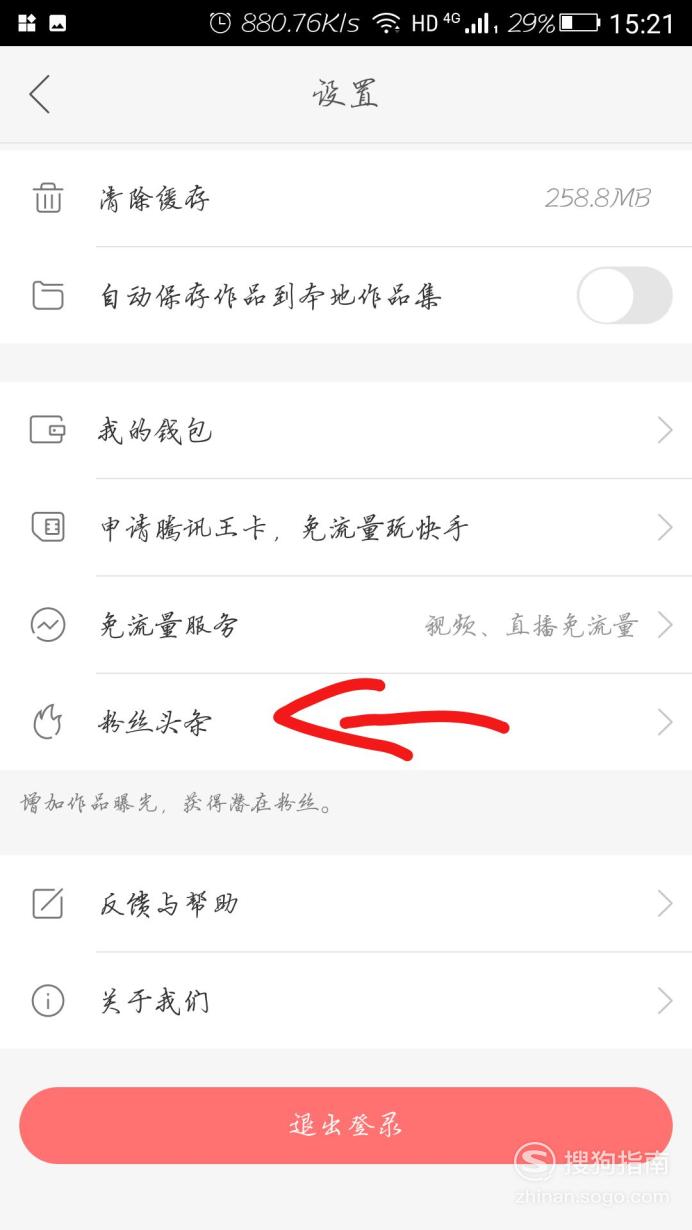Open 反馈与帮助

[346, 904]
